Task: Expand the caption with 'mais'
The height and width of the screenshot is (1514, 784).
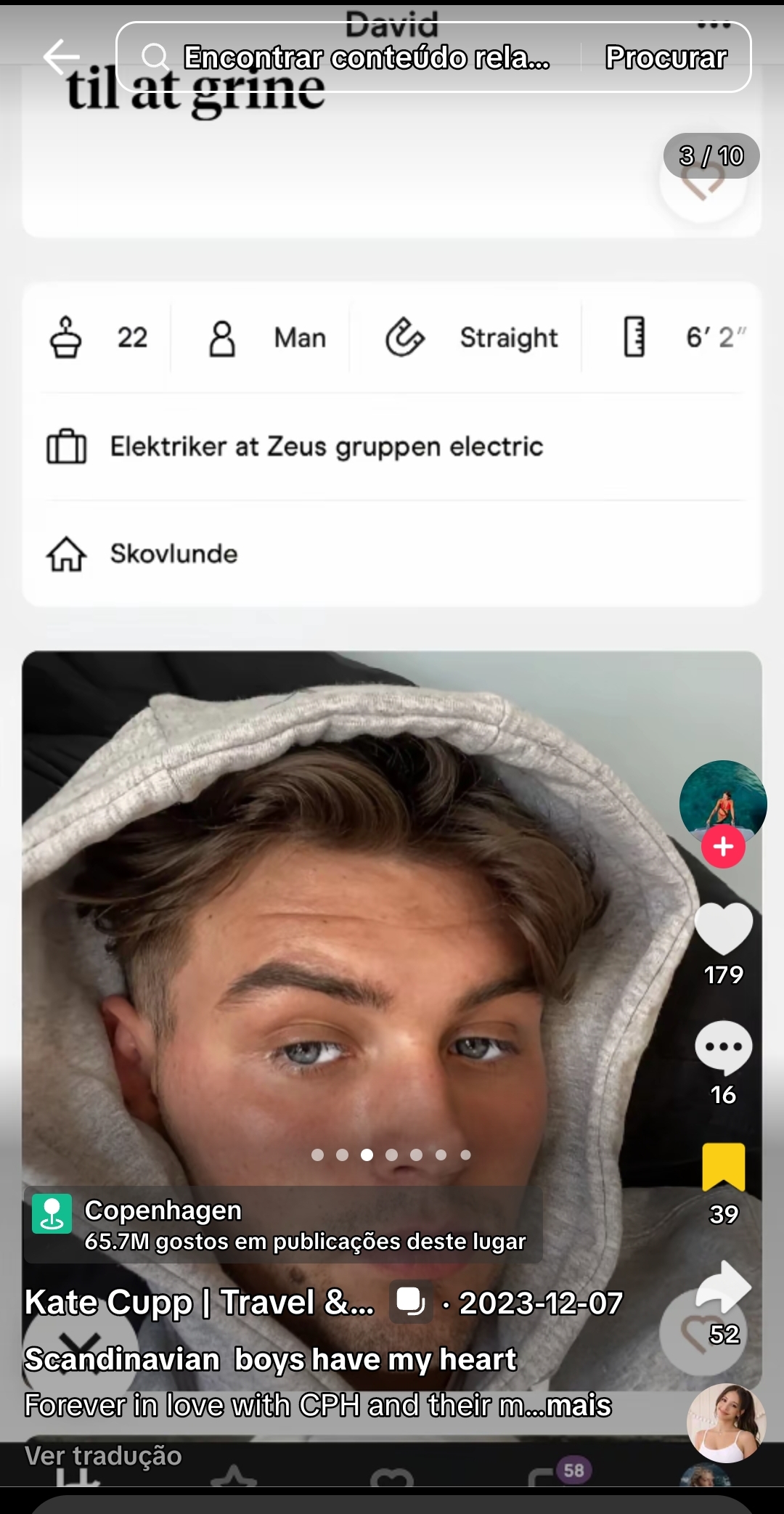Action: coord(581,1406)
